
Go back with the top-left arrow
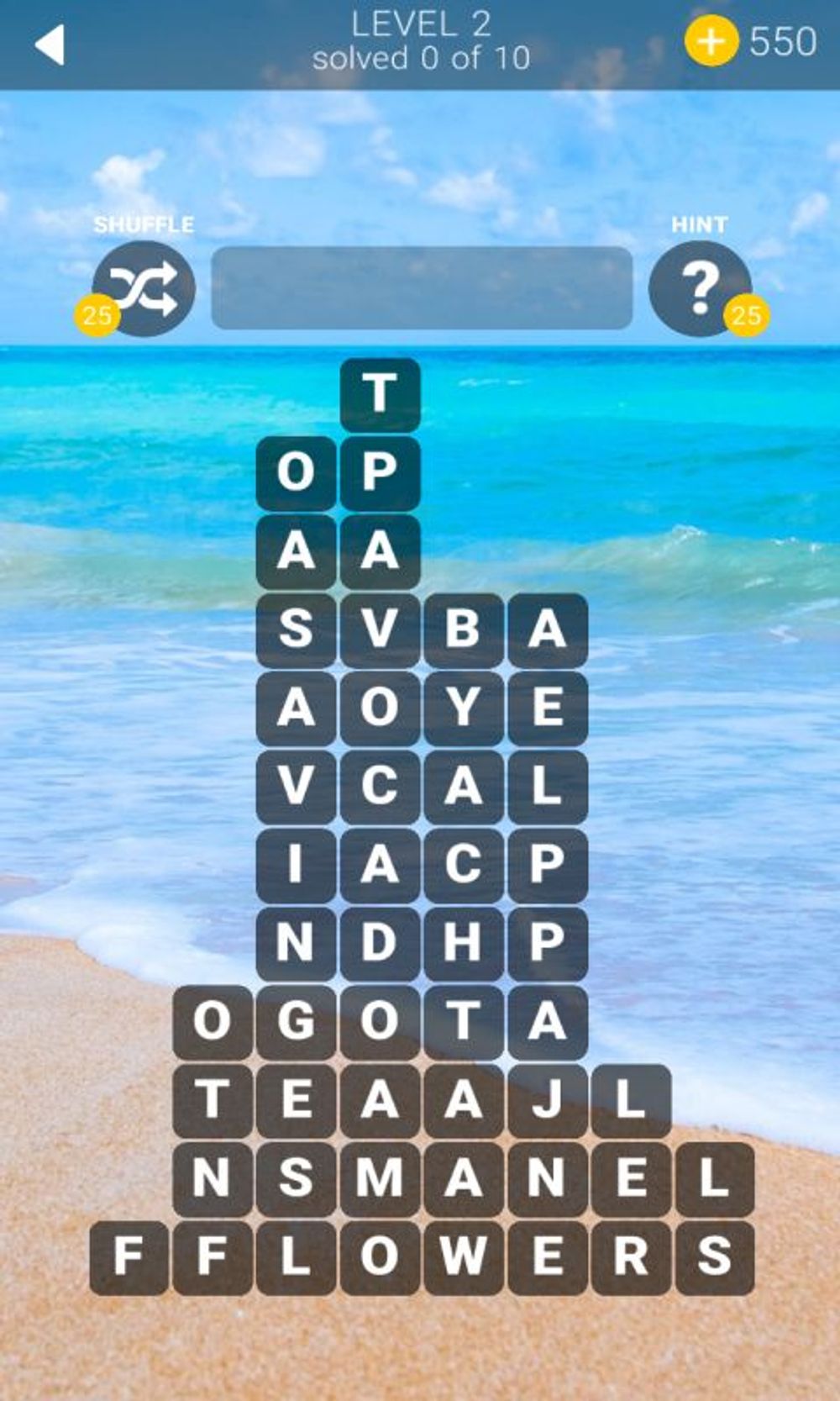coord(50,45)
